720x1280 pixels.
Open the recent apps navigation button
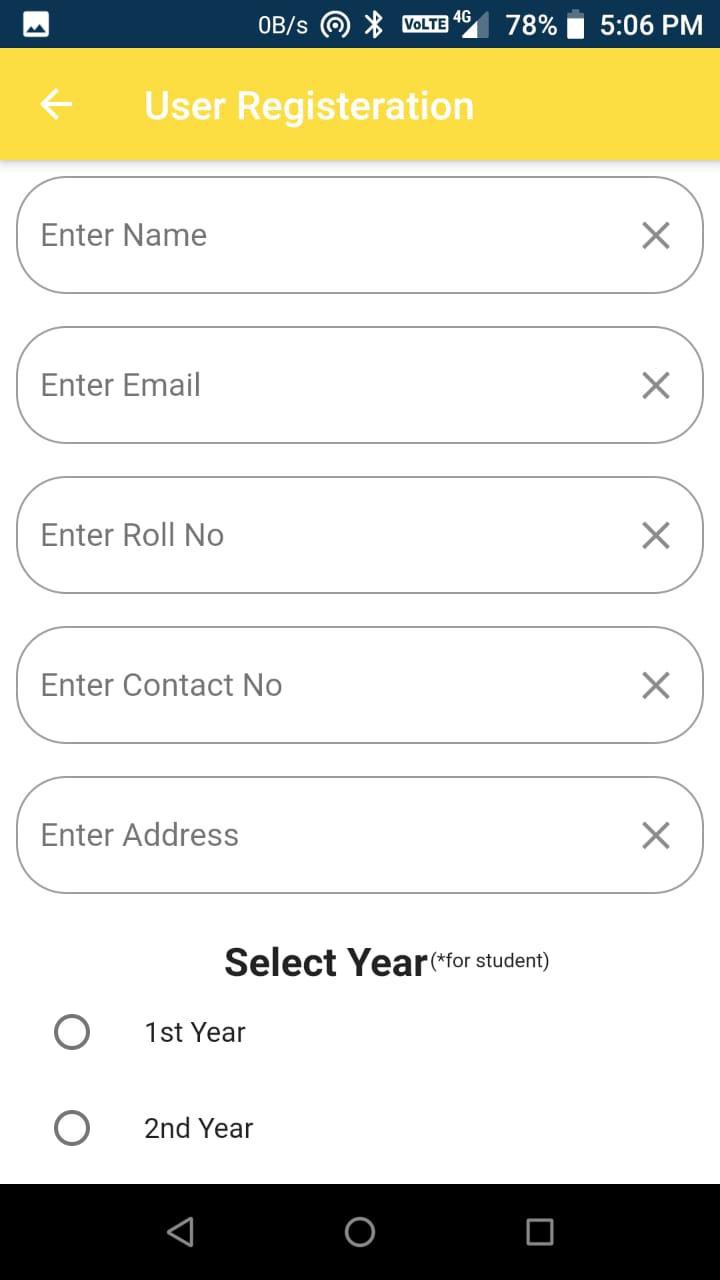pos(539,1231)
